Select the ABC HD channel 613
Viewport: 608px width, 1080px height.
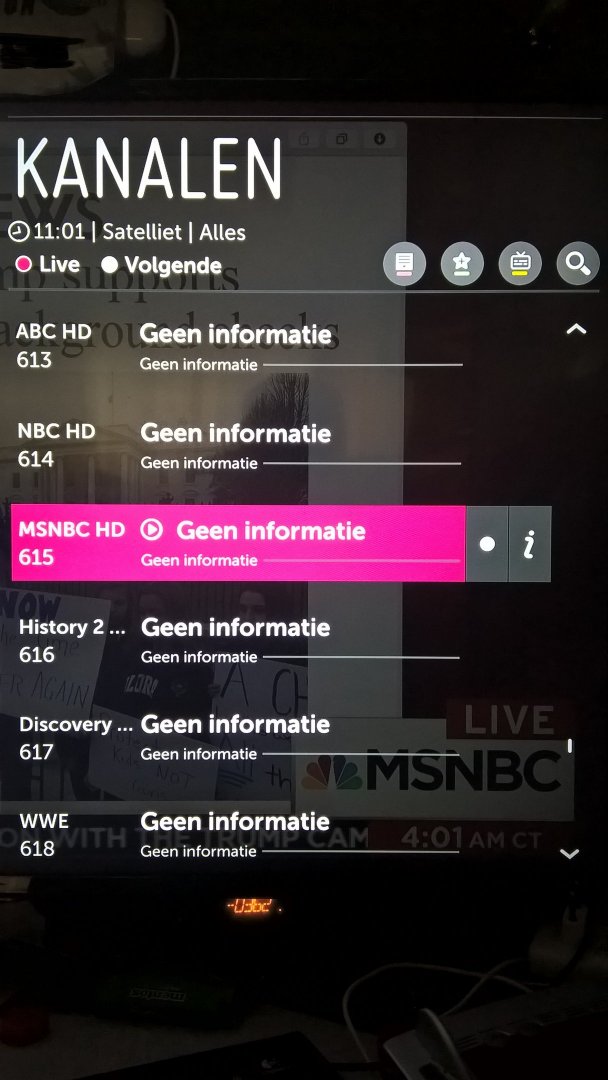click(235, 346)
